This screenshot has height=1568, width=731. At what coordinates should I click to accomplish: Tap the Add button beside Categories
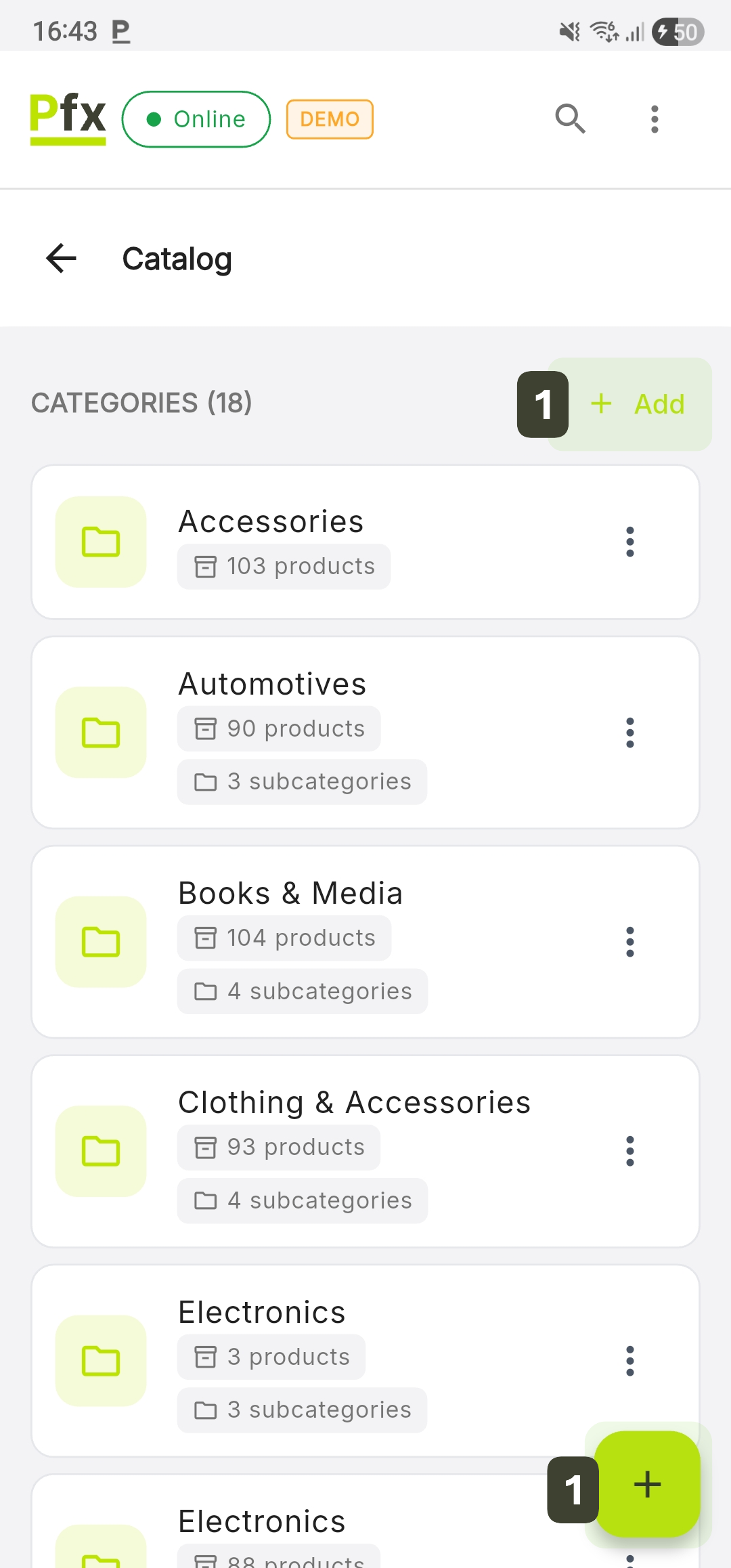pyautogui.click(x=638, y=404)
